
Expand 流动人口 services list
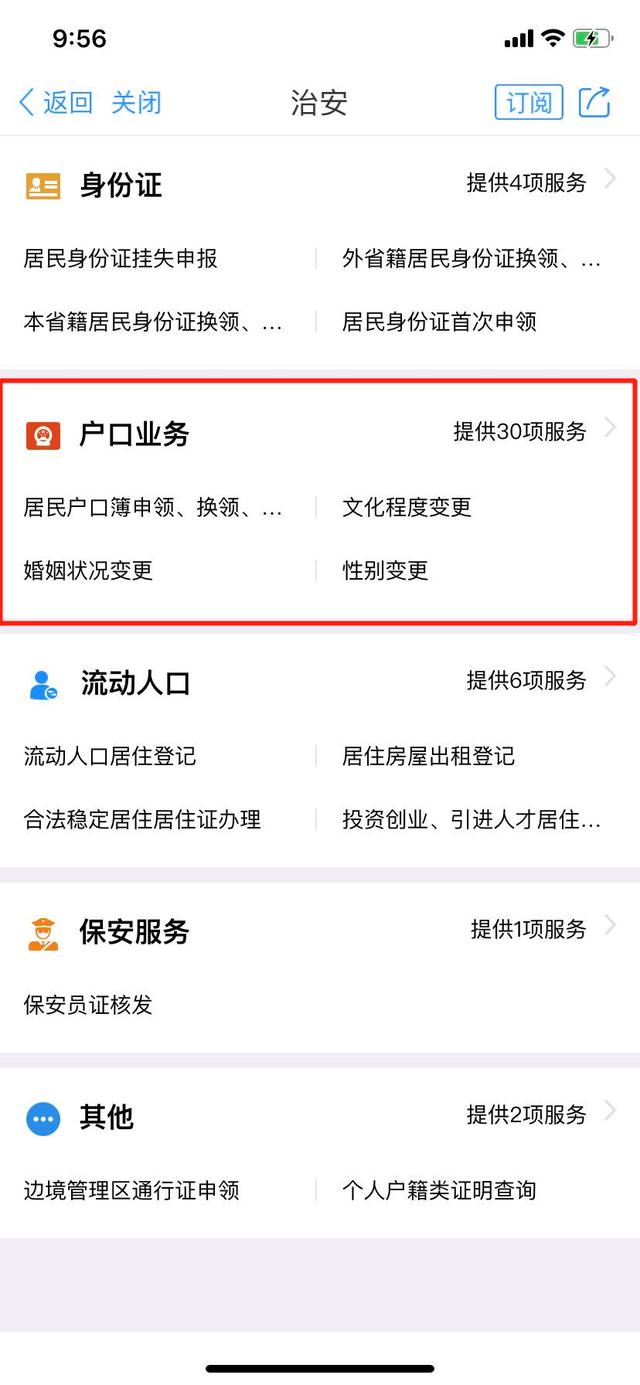tap(540, 681)
